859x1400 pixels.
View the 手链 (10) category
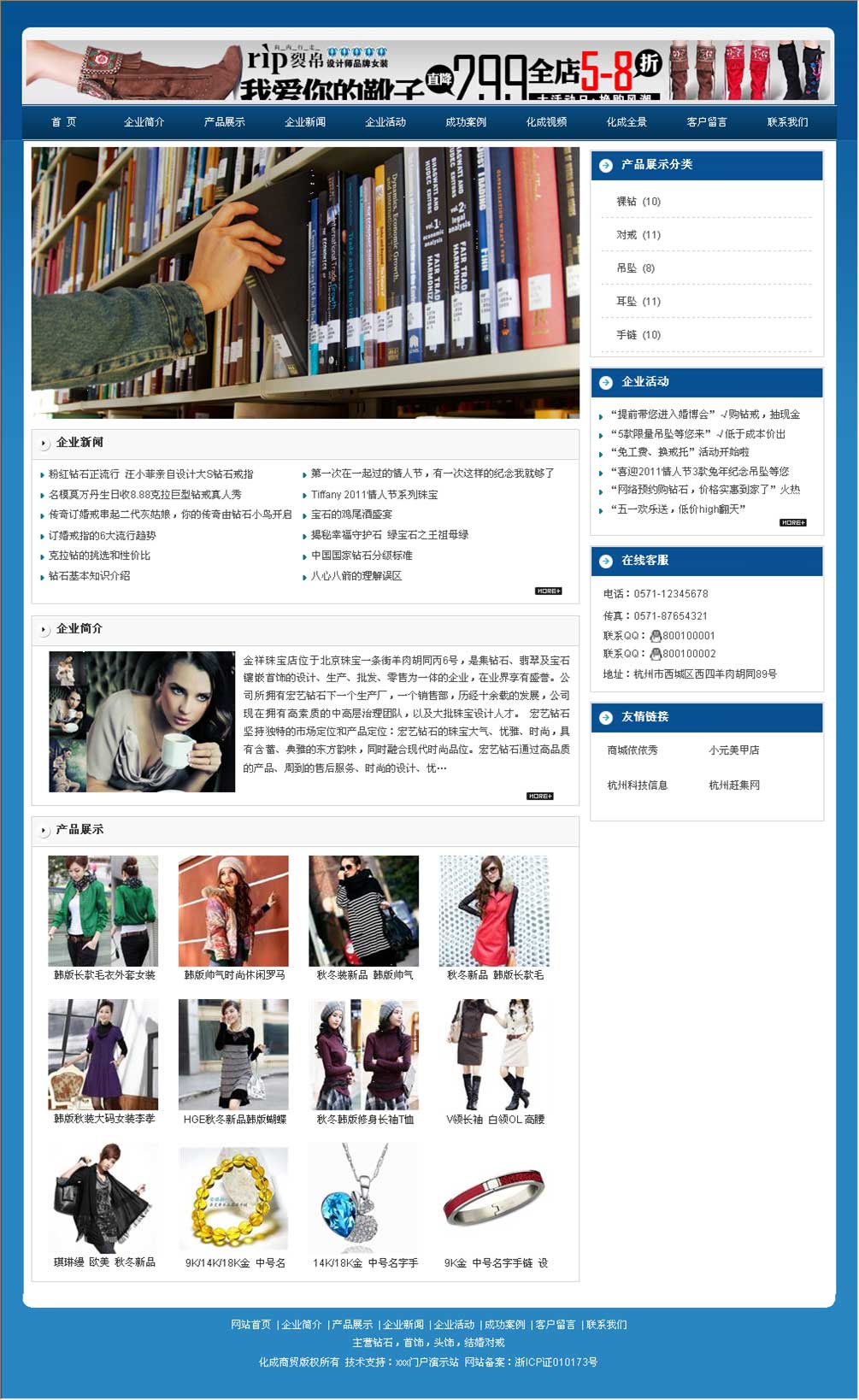638,335
